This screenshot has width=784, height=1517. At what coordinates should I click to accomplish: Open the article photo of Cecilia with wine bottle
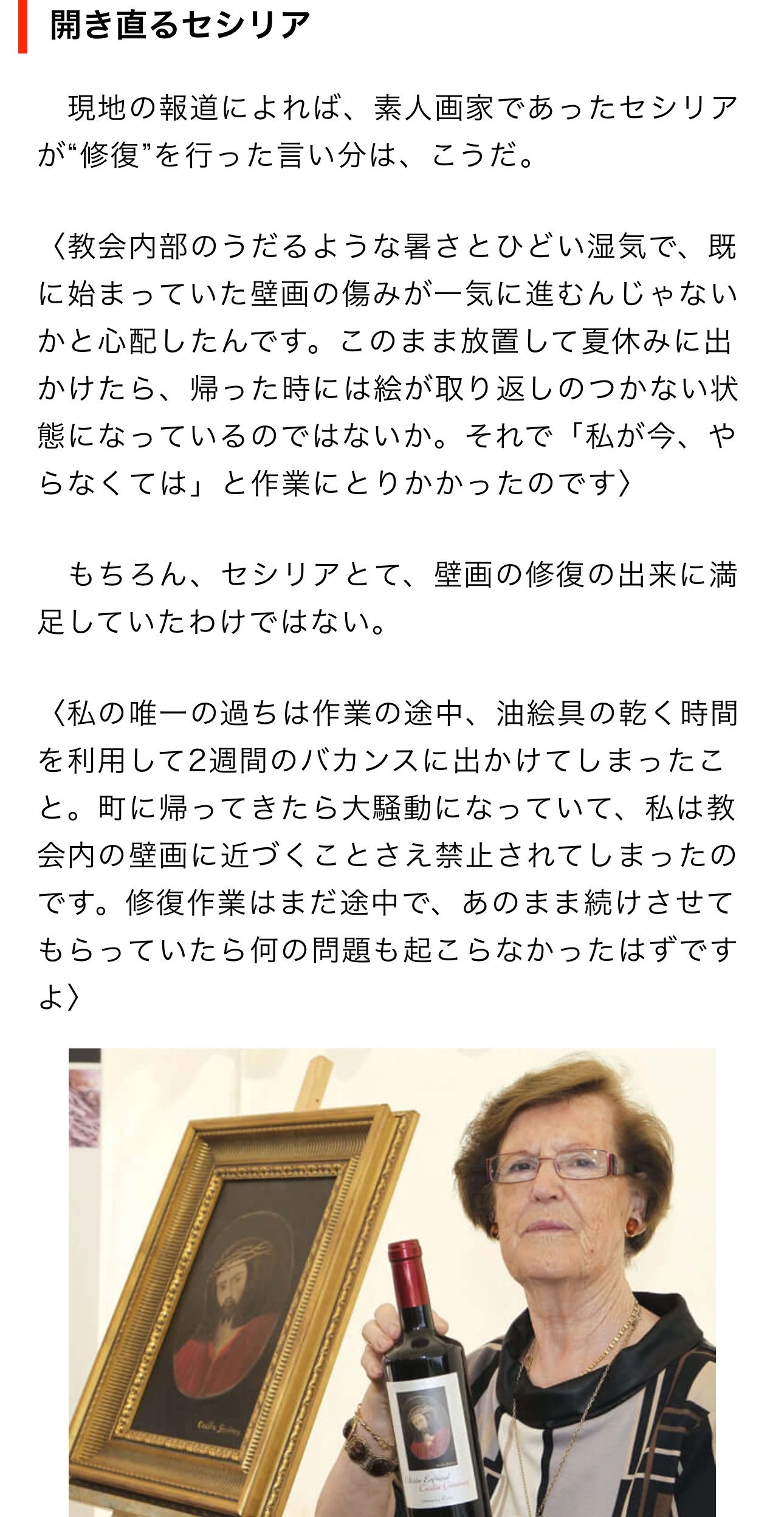coord(392,1281)
